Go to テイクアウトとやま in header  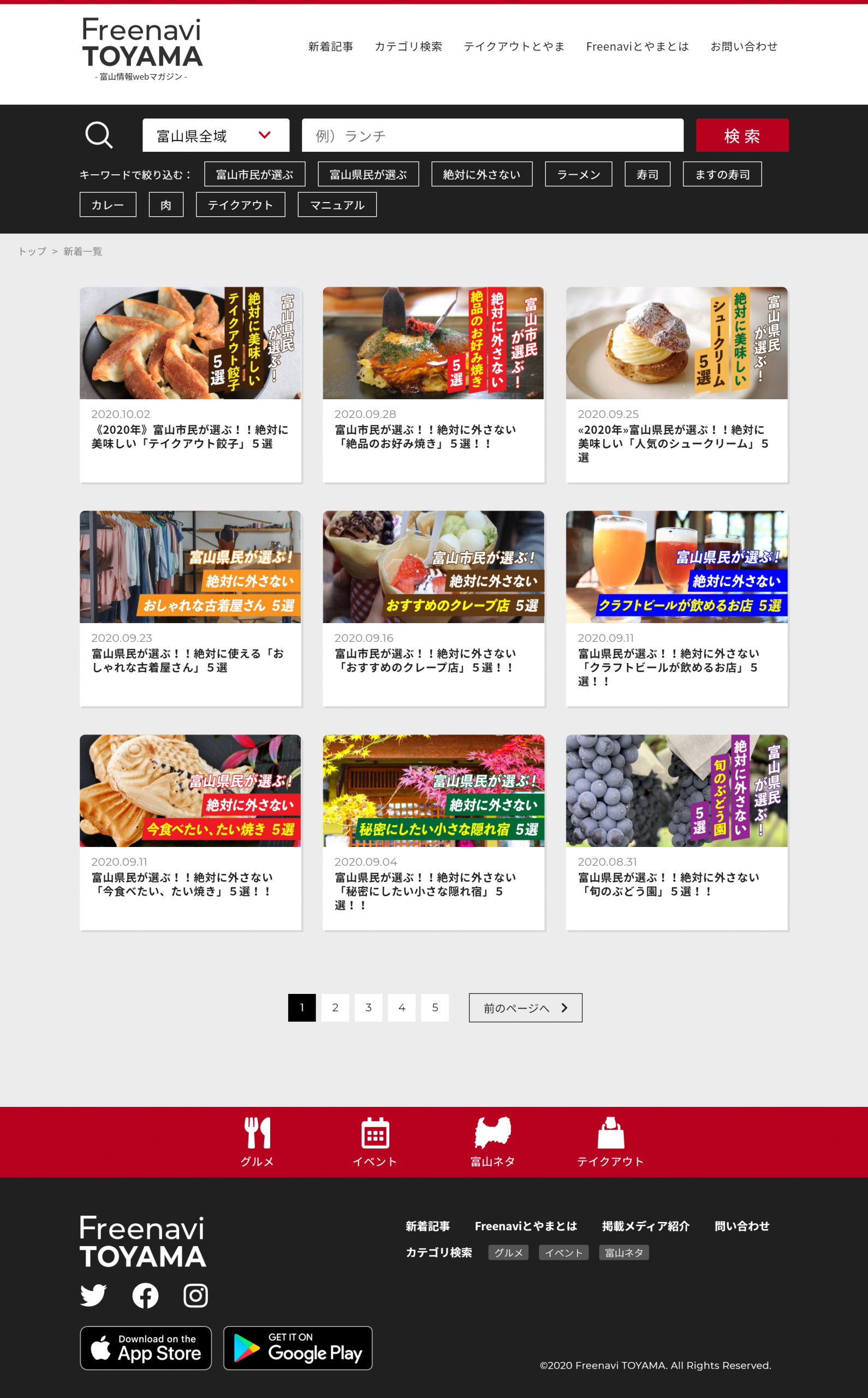click(514, 46)
